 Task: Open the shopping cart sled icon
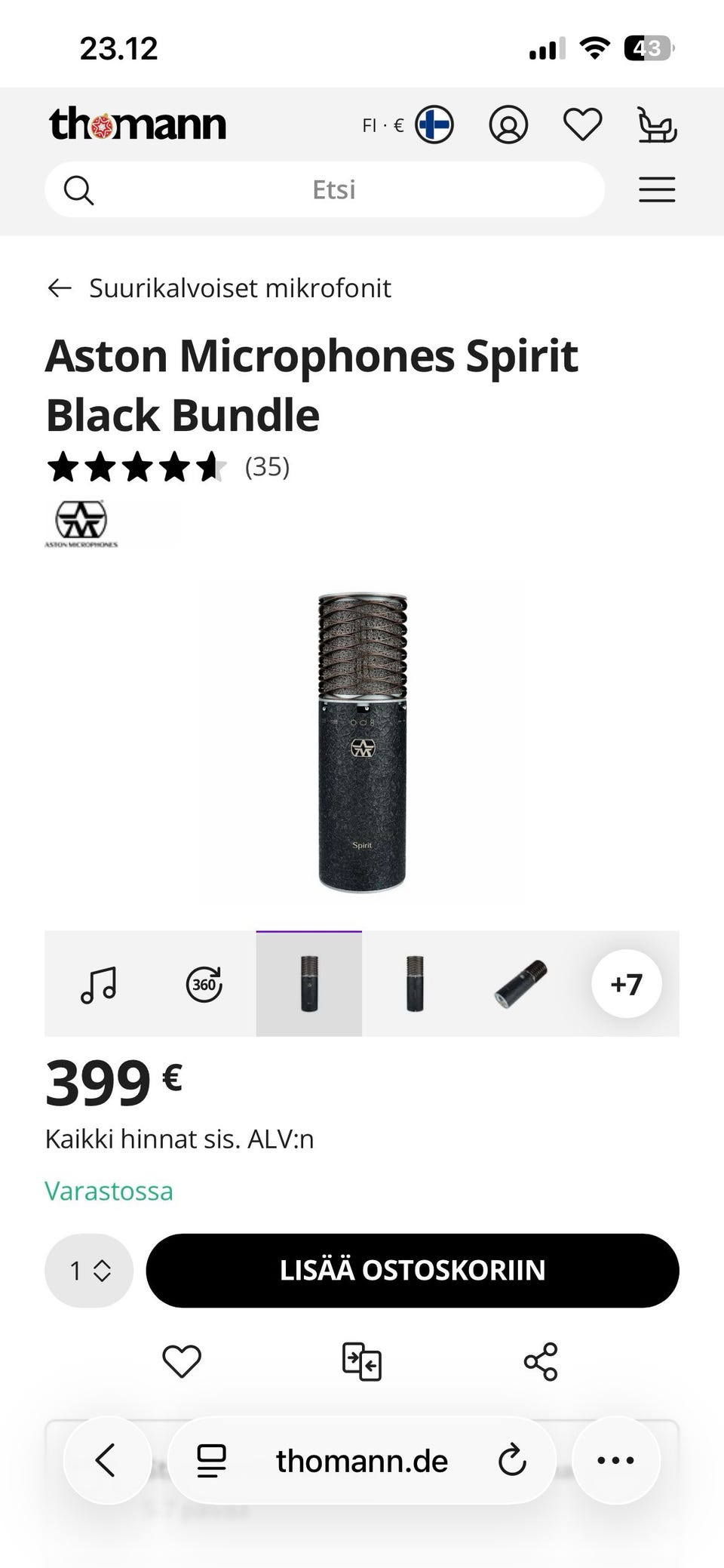658,124
